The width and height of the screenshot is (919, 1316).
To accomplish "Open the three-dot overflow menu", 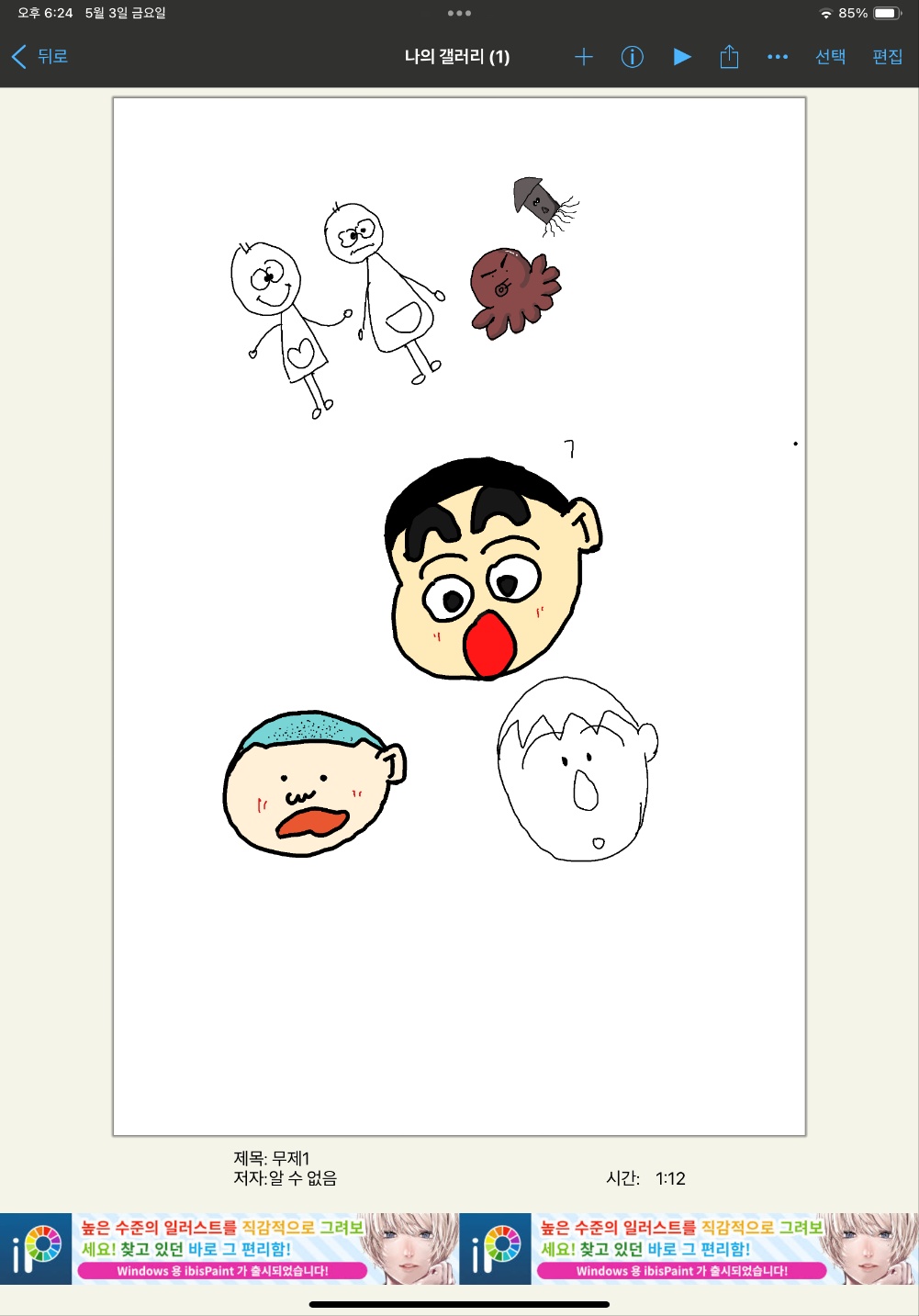I will [778, 57].
